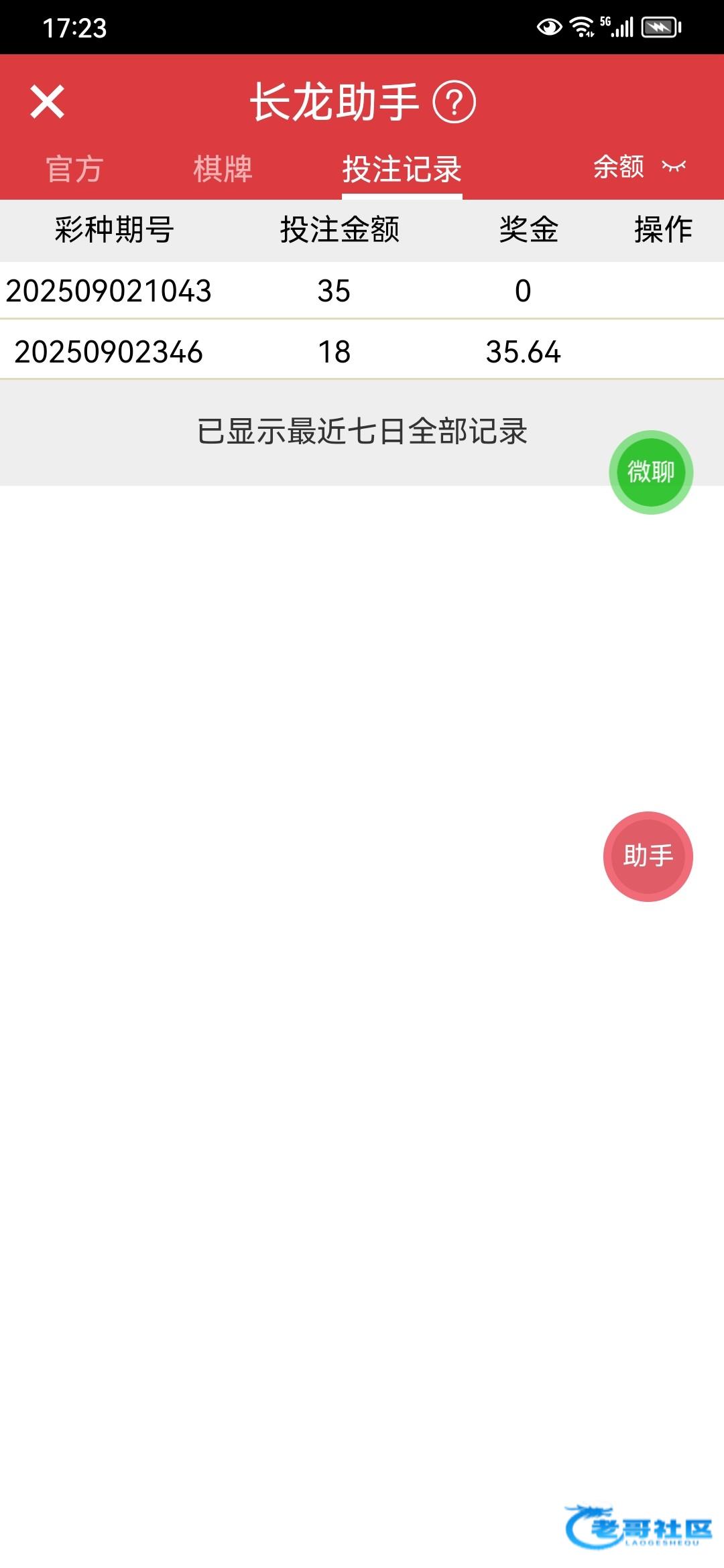Switch to the 棋牌 tab
The height and width of the screenshot is (1568, 724).
pos(223,169)
